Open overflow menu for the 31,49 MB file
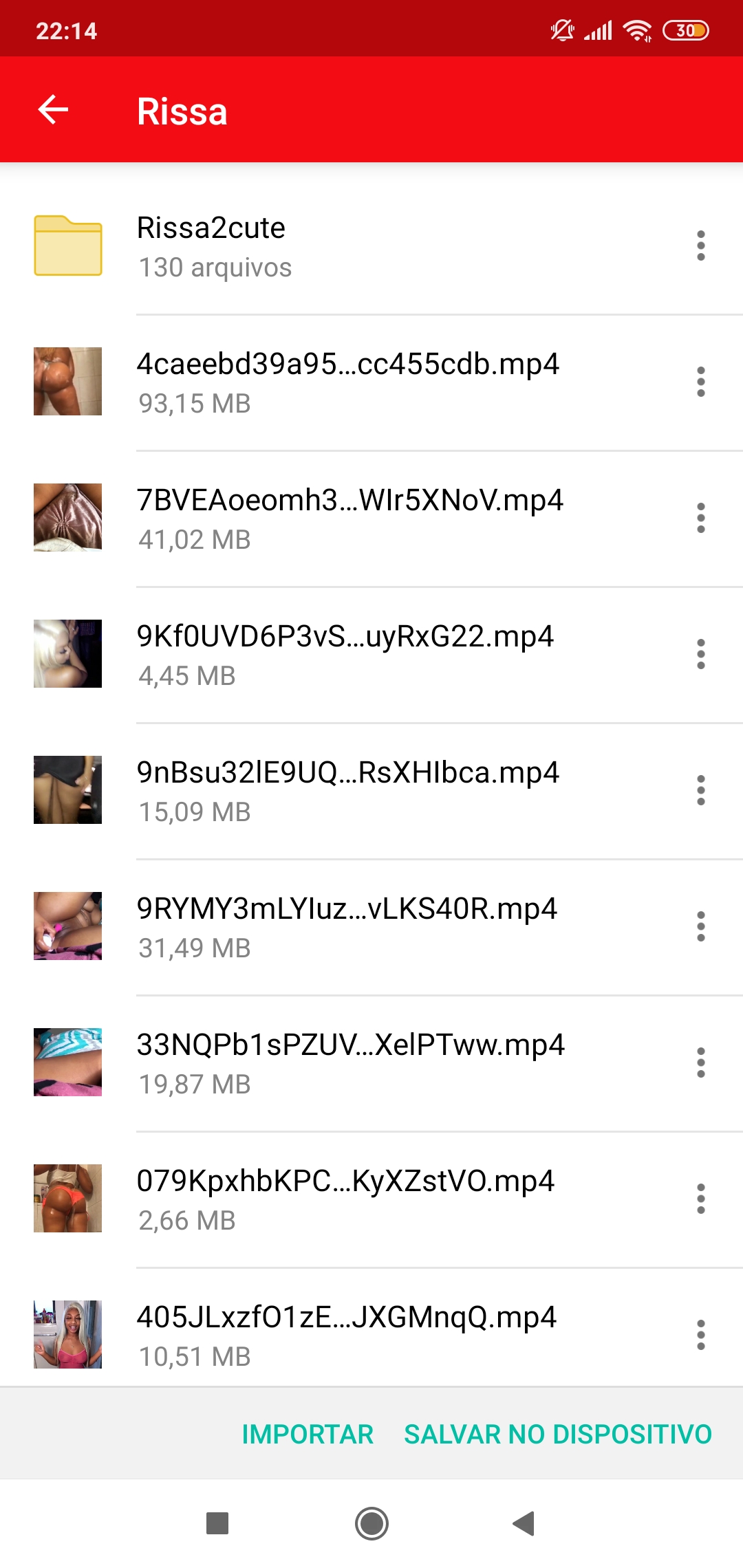This screenshot has width=743, height=1568. [x=700, y=926]
